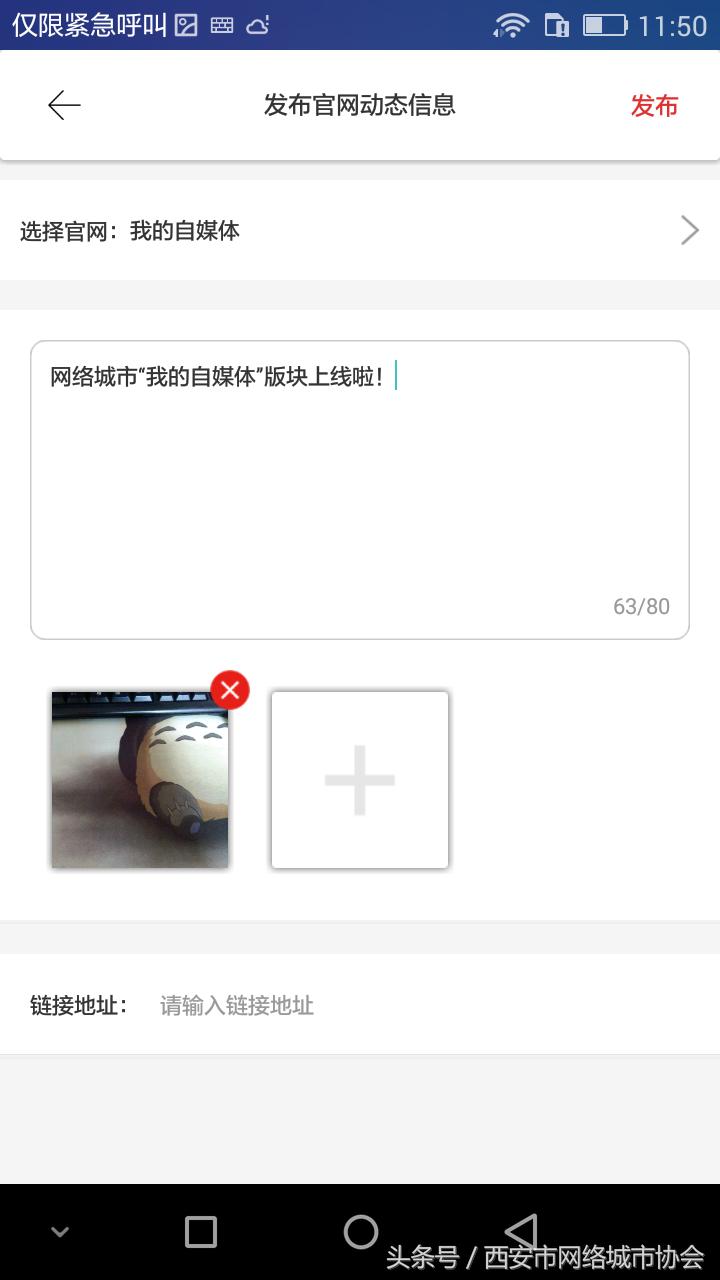Screen dimensions: 720x1280
Task: Go to the system home screen
Action: click(x=360, y=1232)
